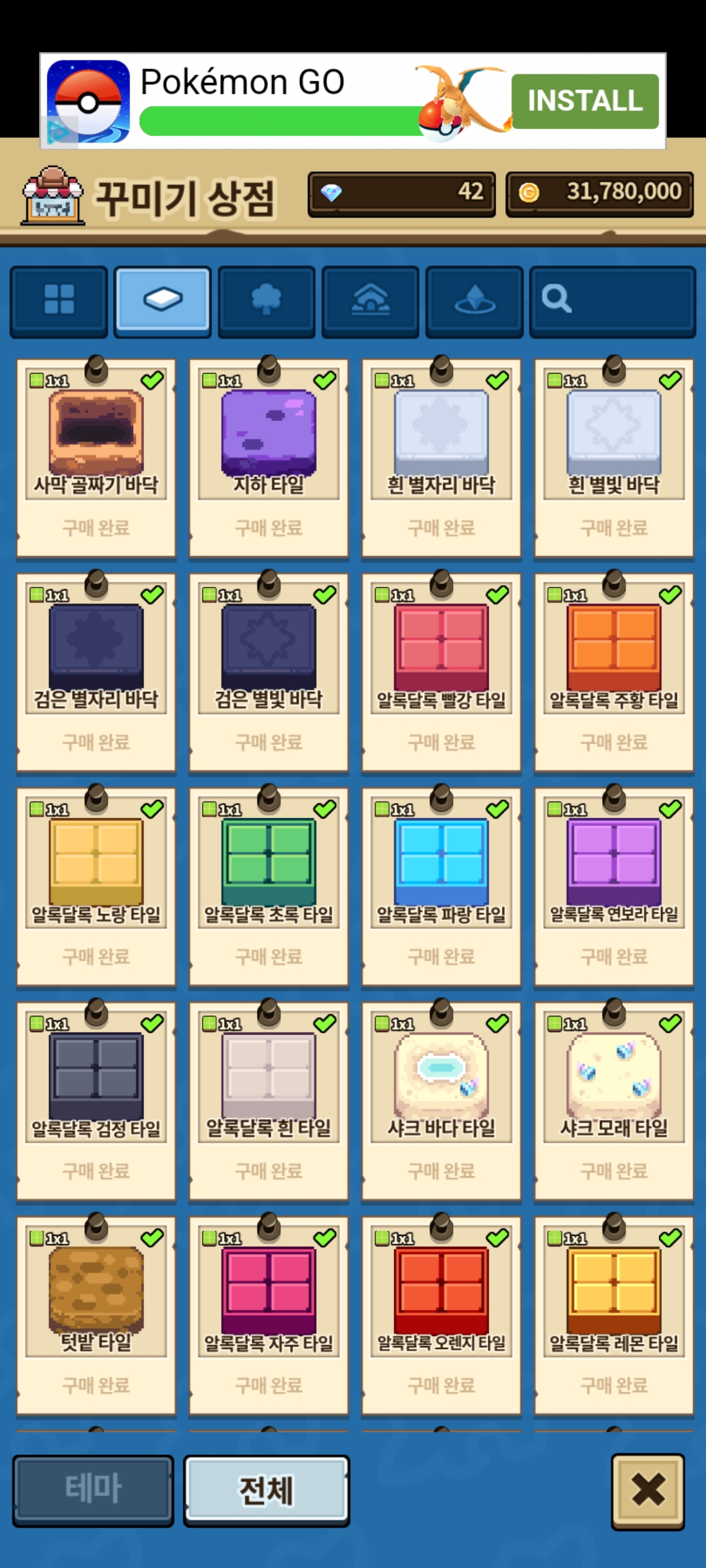Switch to the all-items grid category tab
Image resolution: width=706 pixels, height=1568 pixels.
point(59,301)
